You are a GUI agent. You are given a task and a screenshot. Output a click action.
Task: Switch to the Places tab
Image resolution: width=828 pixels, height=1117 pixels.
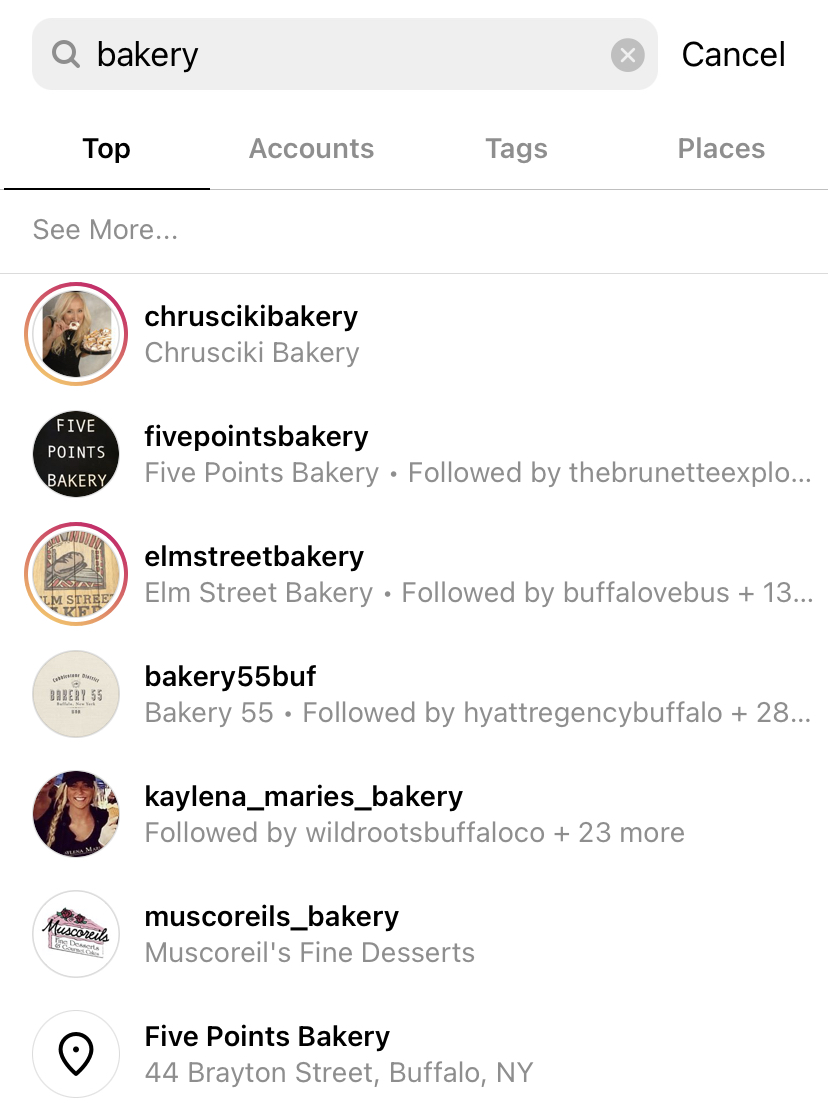(x=721, y=149)
